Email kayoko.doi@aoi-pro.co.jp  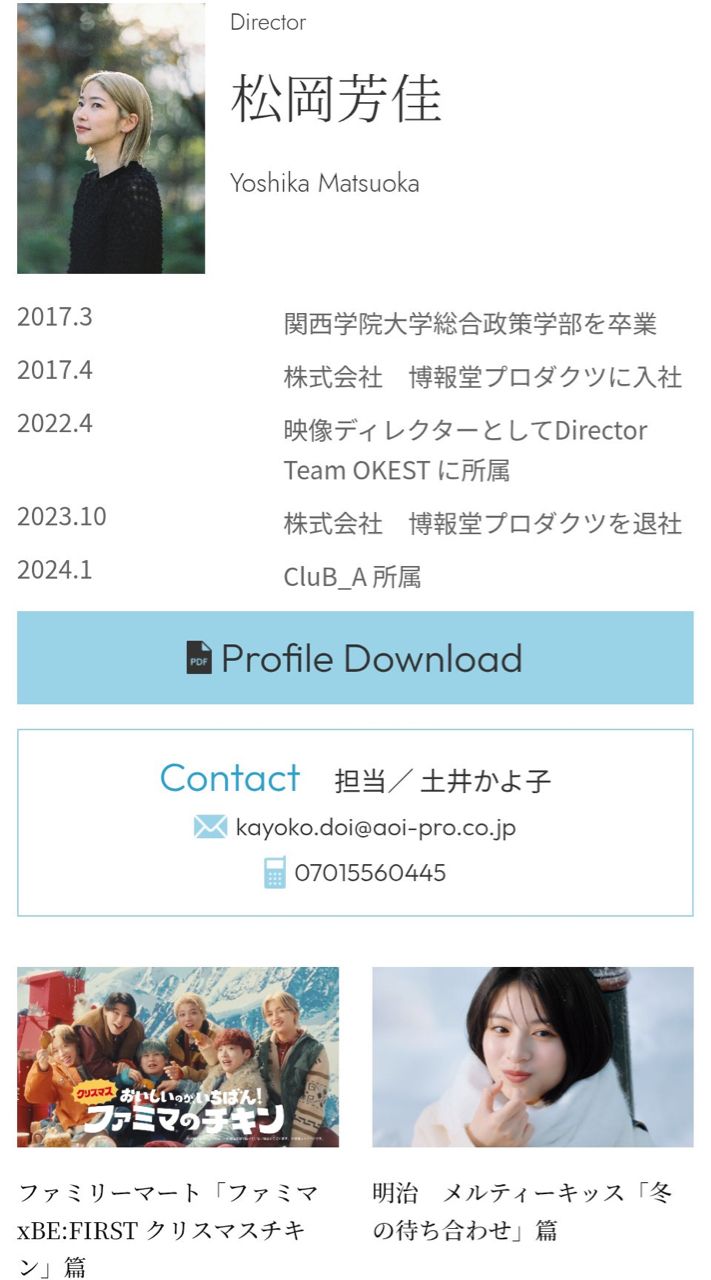pos(375,828)
